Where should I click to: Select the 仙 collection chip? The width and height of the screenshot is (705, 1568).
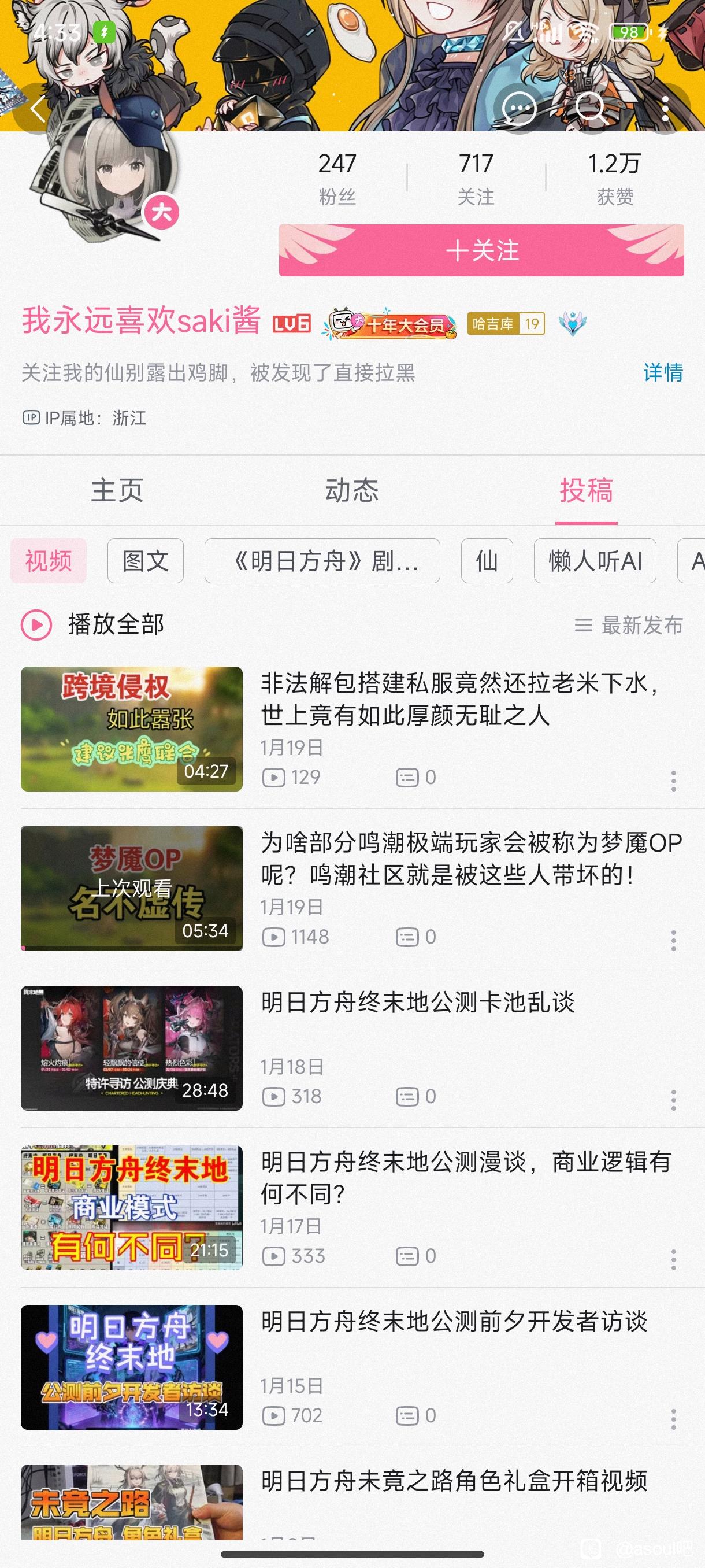pyautogui.click(x=487, y=561)
